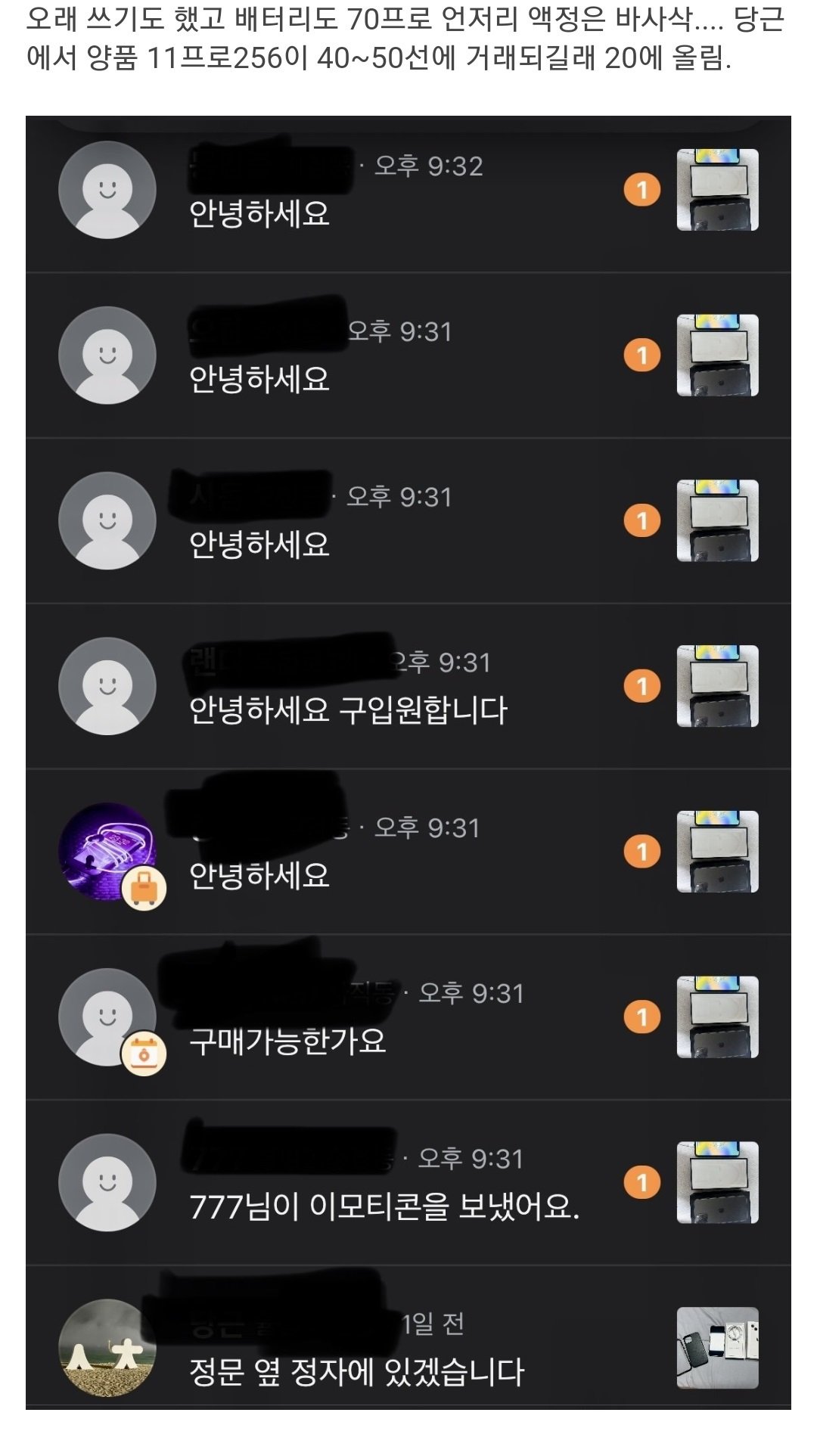Viewport: 817px width, 1456px height.
Task: Click the smiley avatar of the topmost chat
Action: coord(108,191)
